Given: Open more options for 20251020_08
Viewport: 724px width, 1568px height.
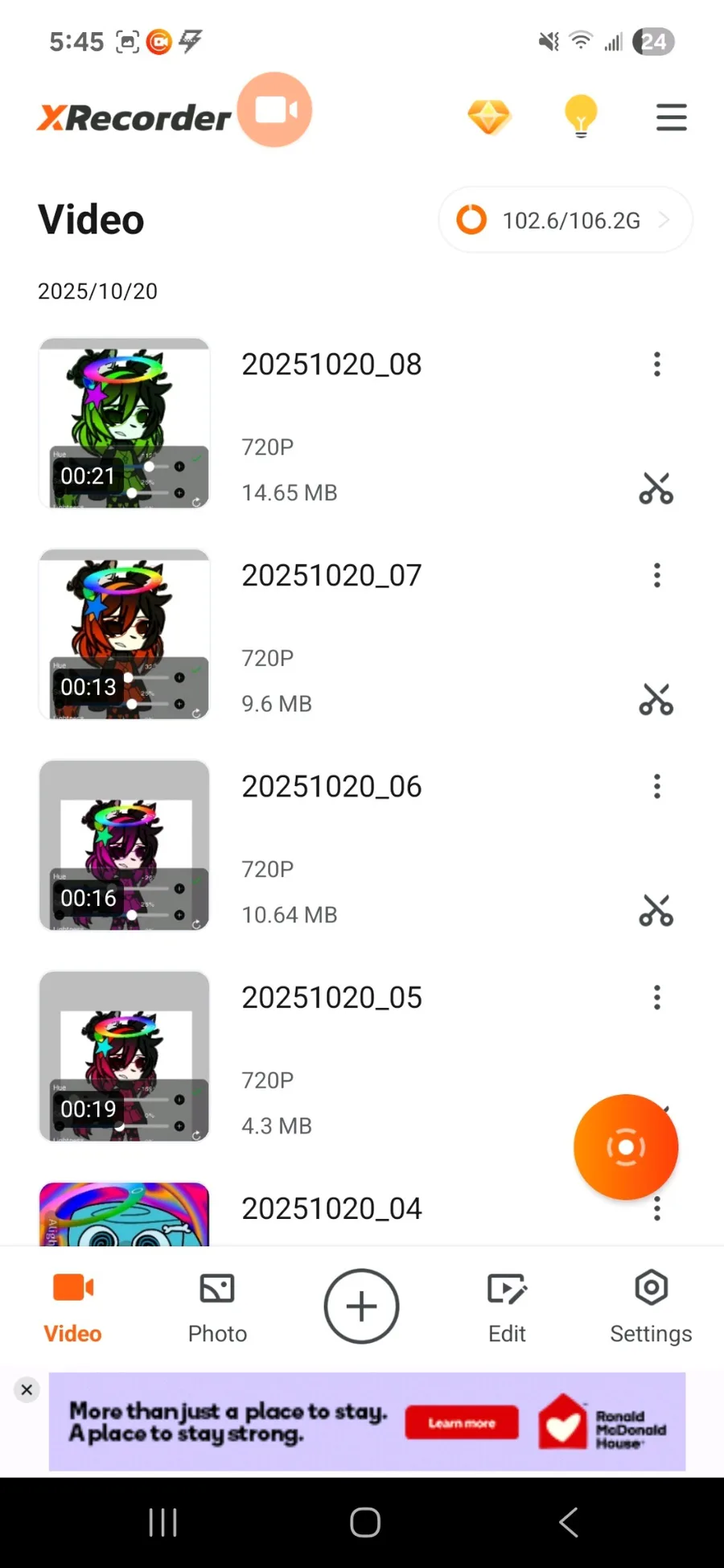Looking at the screenshot, I should click(656, 364).
